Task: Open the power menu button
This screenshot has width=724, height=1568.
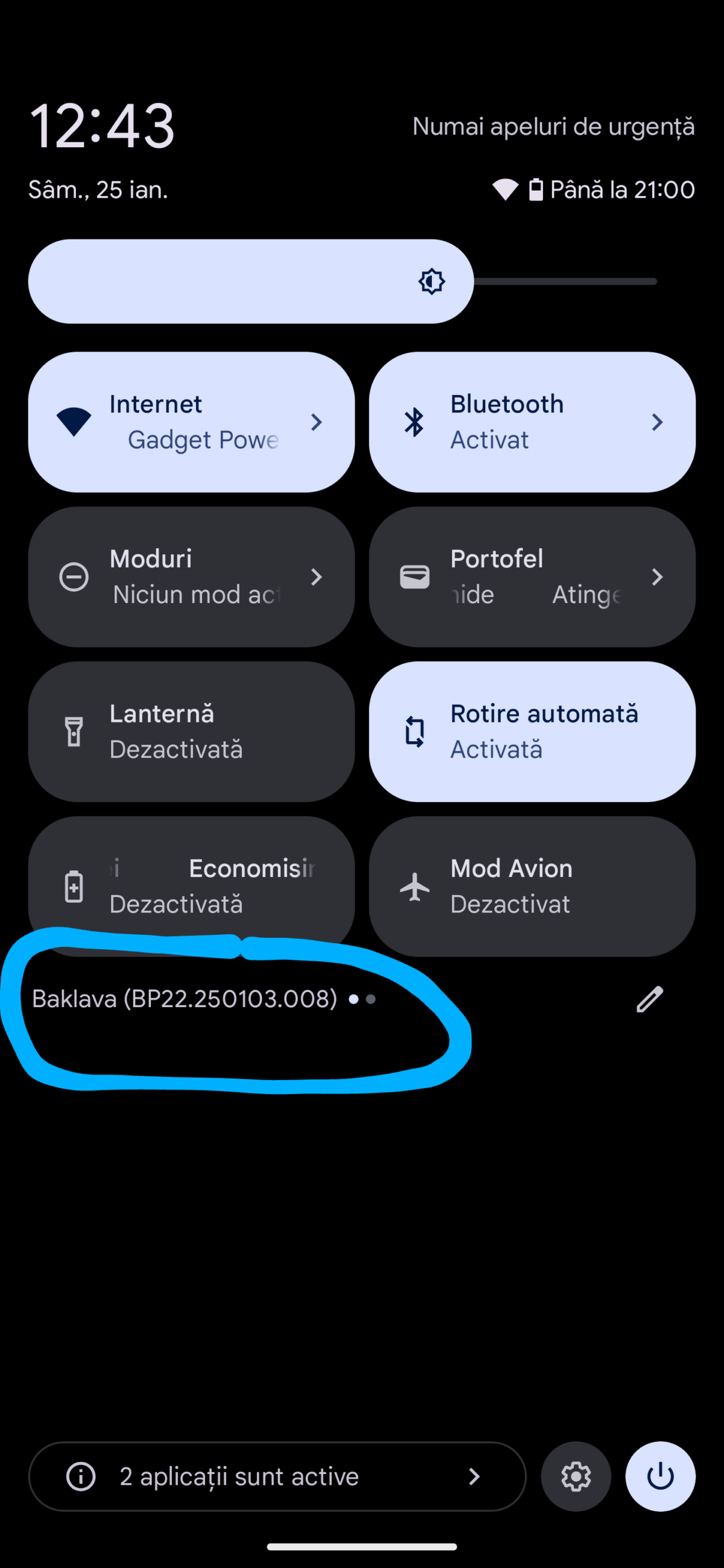Action: [x=661, y=1476]
